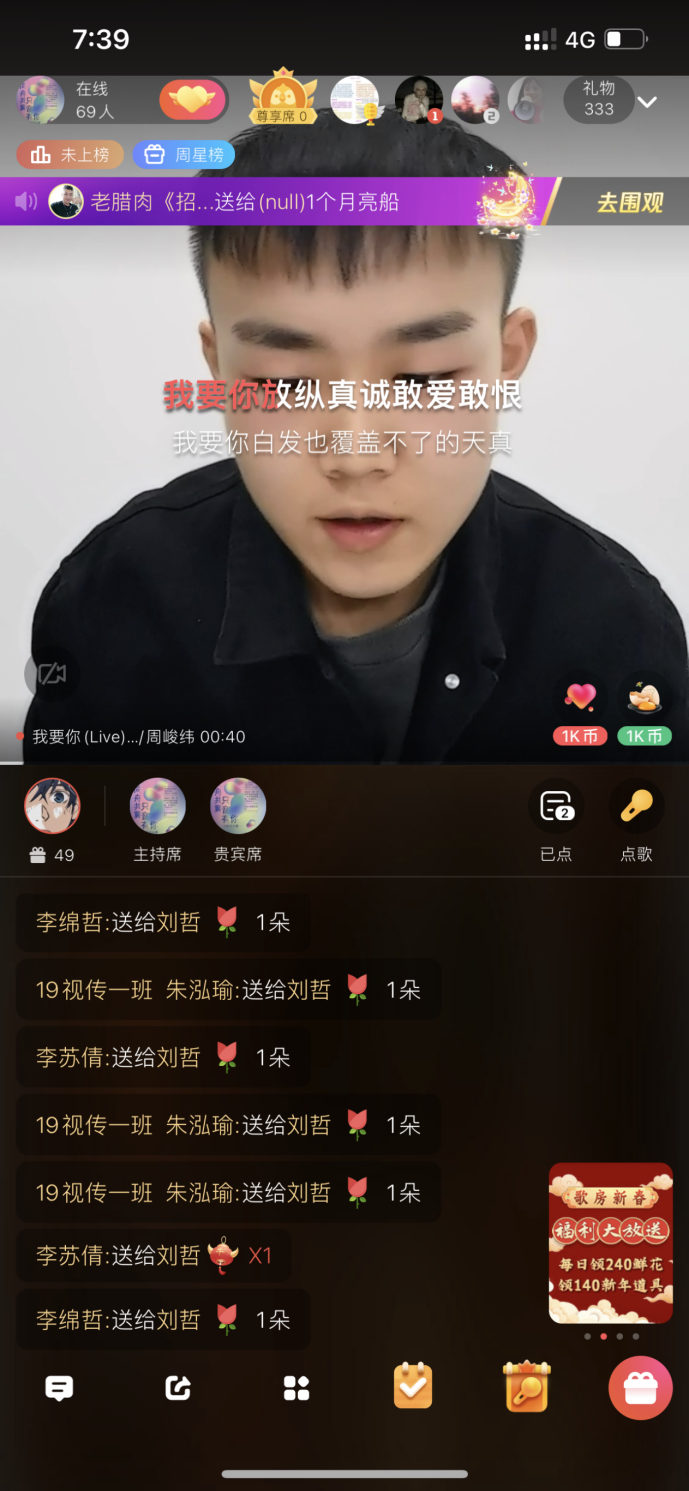
Task: Open the 周星榜 weekly star ranking
Action: click(185, 155)
